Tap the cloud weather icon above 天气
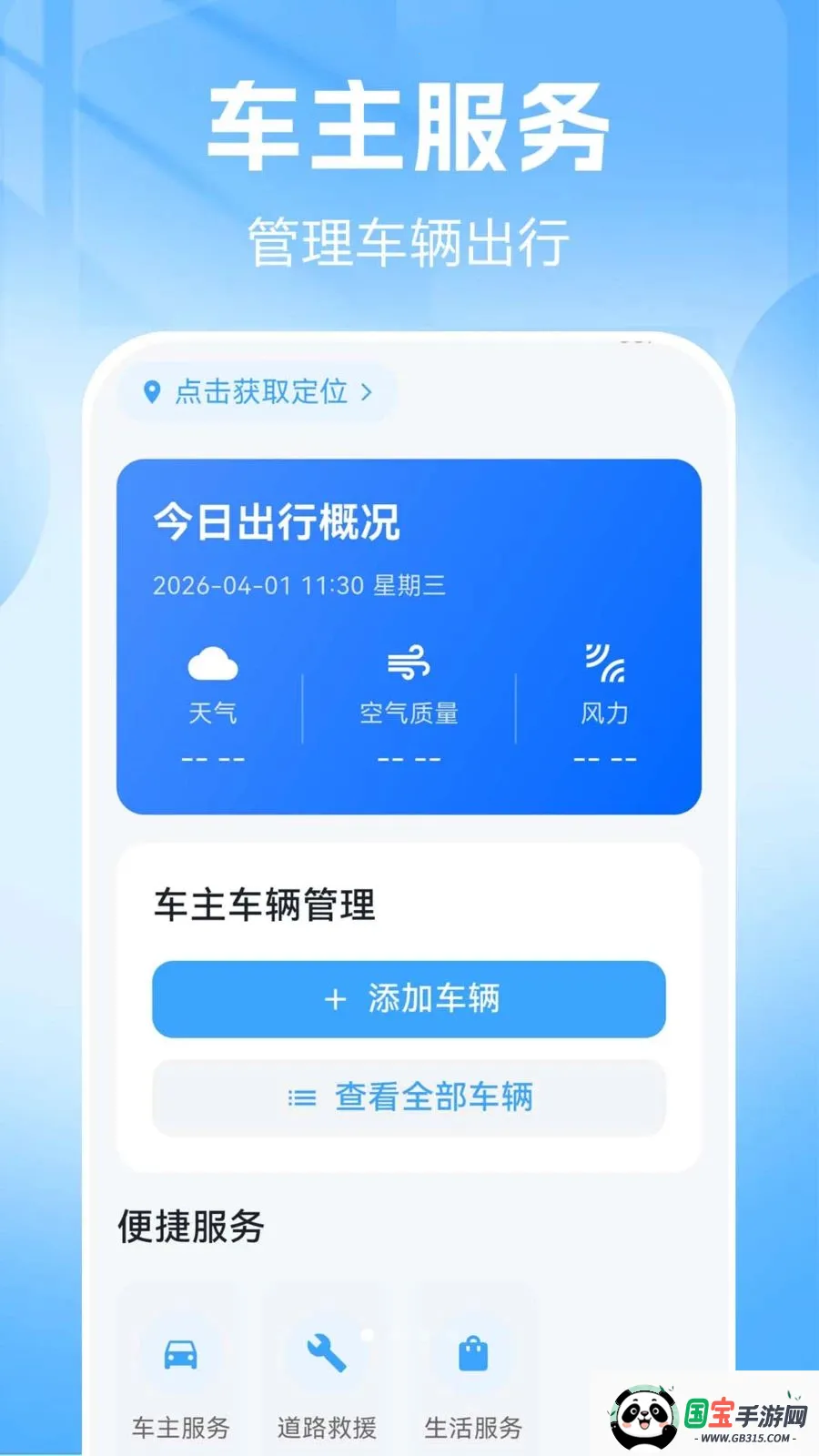Screen dimensions: 819x1456 212,662
